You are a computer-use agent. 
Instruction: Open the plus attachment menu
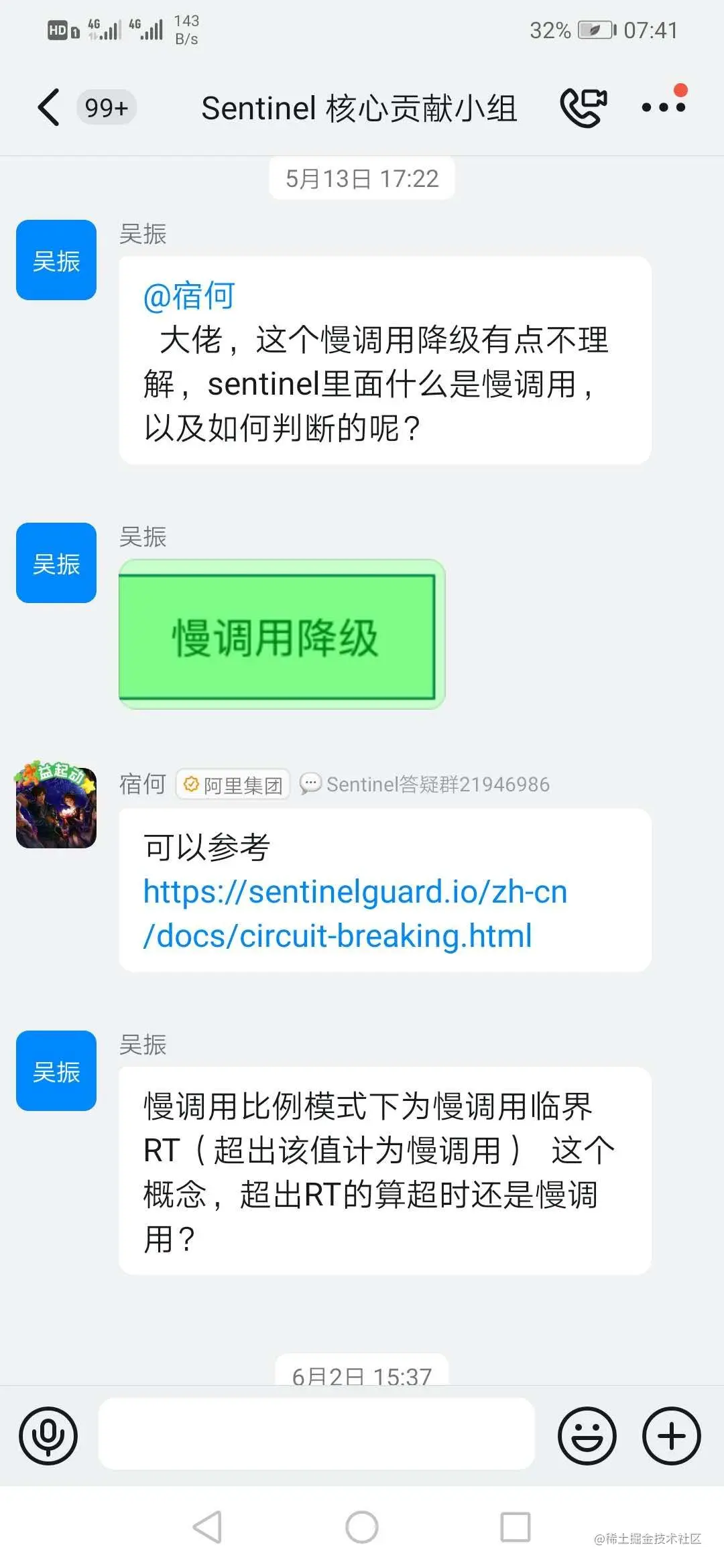[x=672, y=1436]
